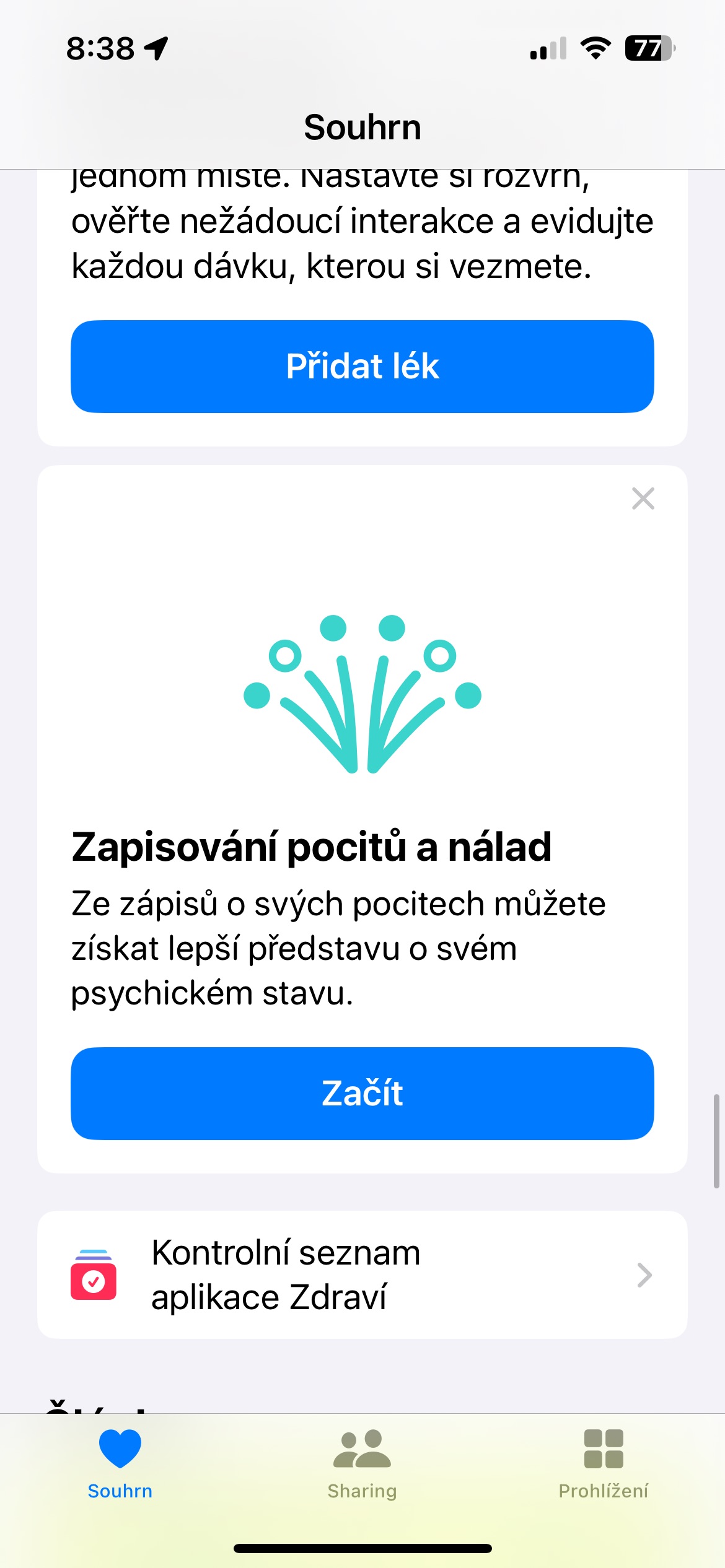725x1568 pixels.
Task: Start mood logging with Začít
Action: click(362, 1093)
